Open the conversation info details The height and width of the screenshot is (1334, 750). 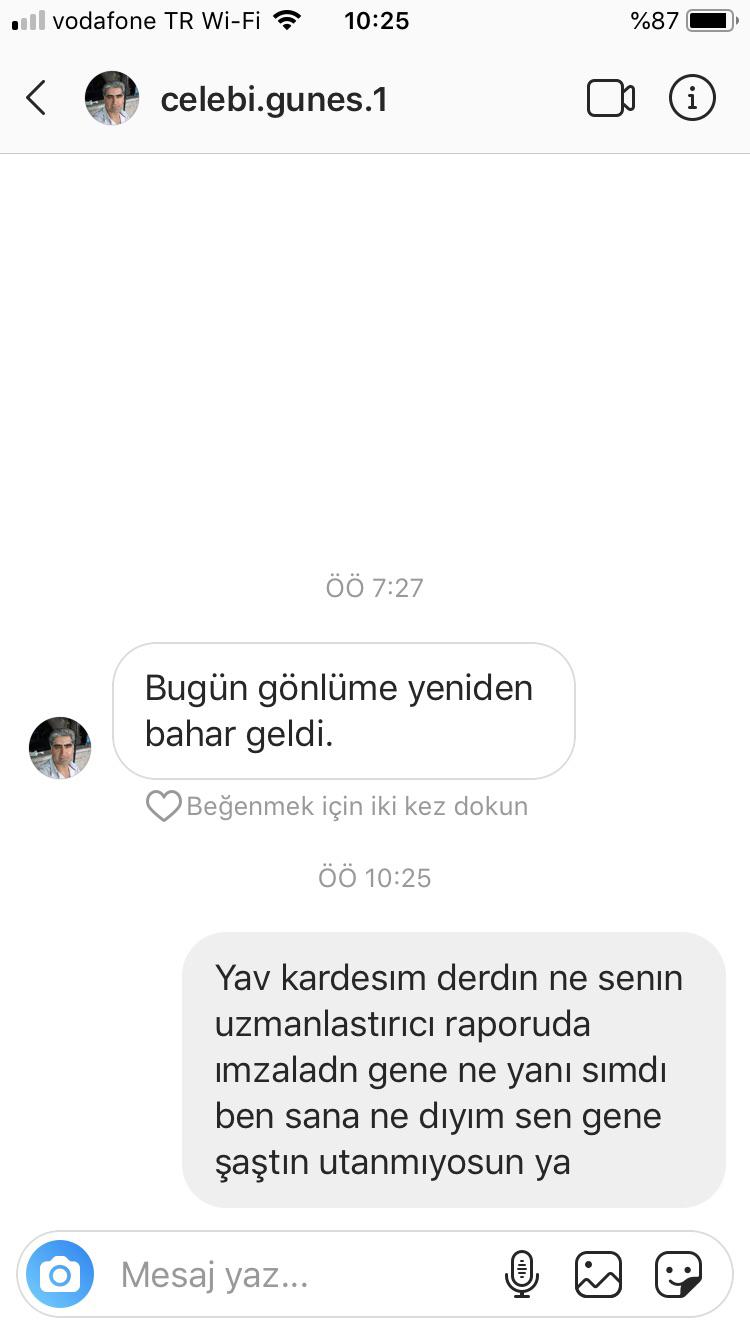pyautogui.click(x=692, y=99)
